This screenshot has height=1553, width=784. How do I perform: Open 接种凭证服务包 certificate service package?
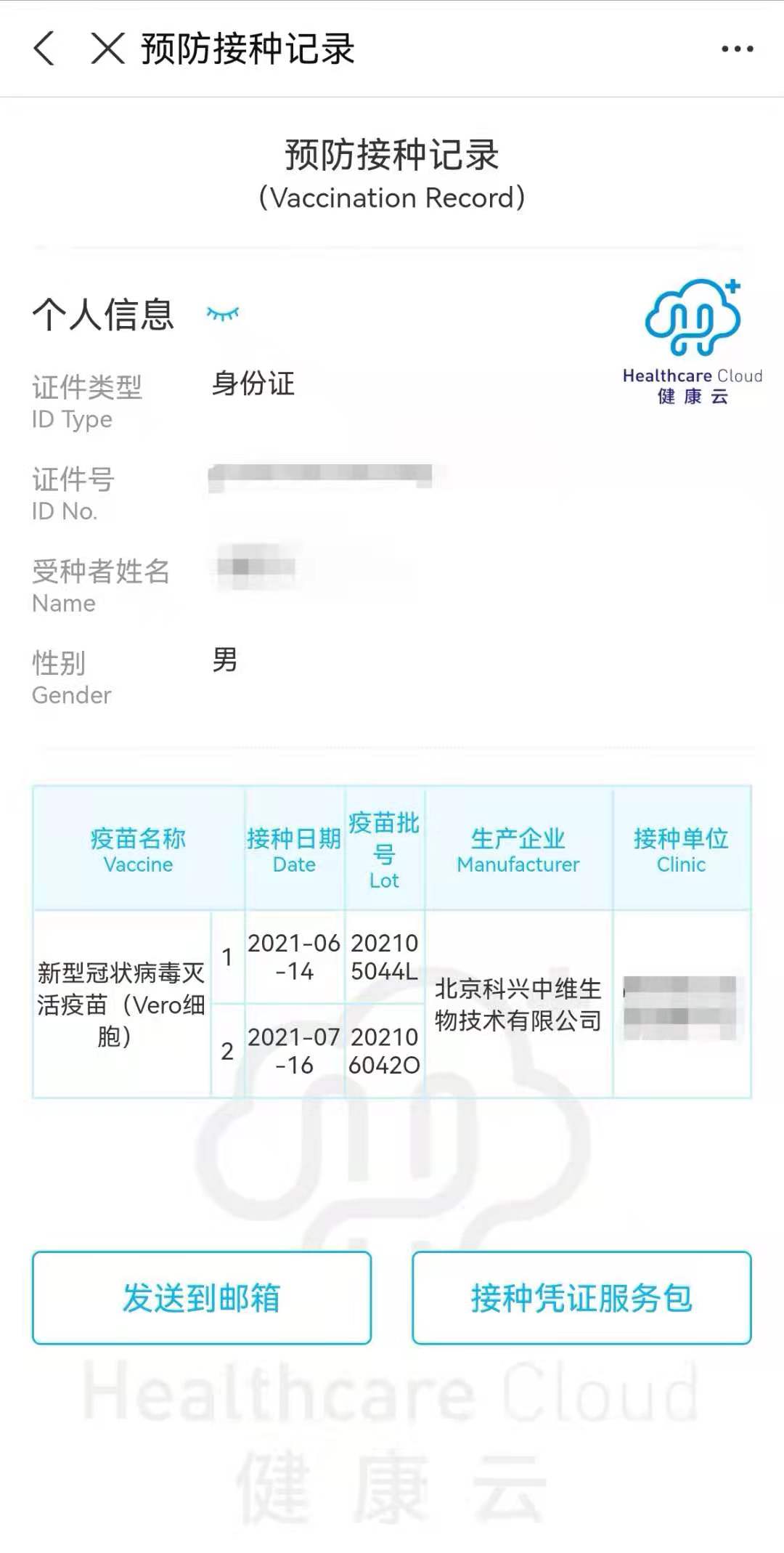pos(581,1297)
